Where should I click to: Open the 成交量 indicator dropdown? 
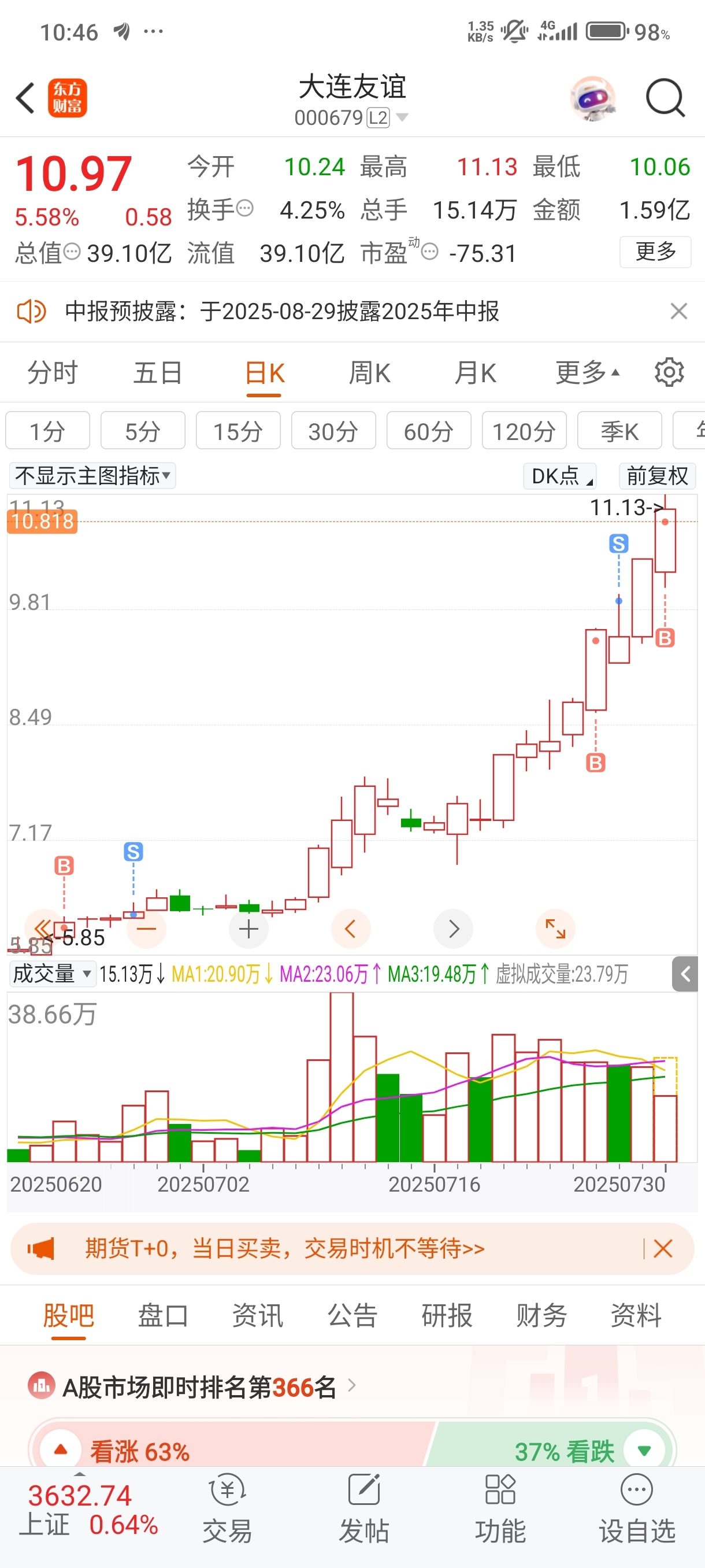[53, 974]
